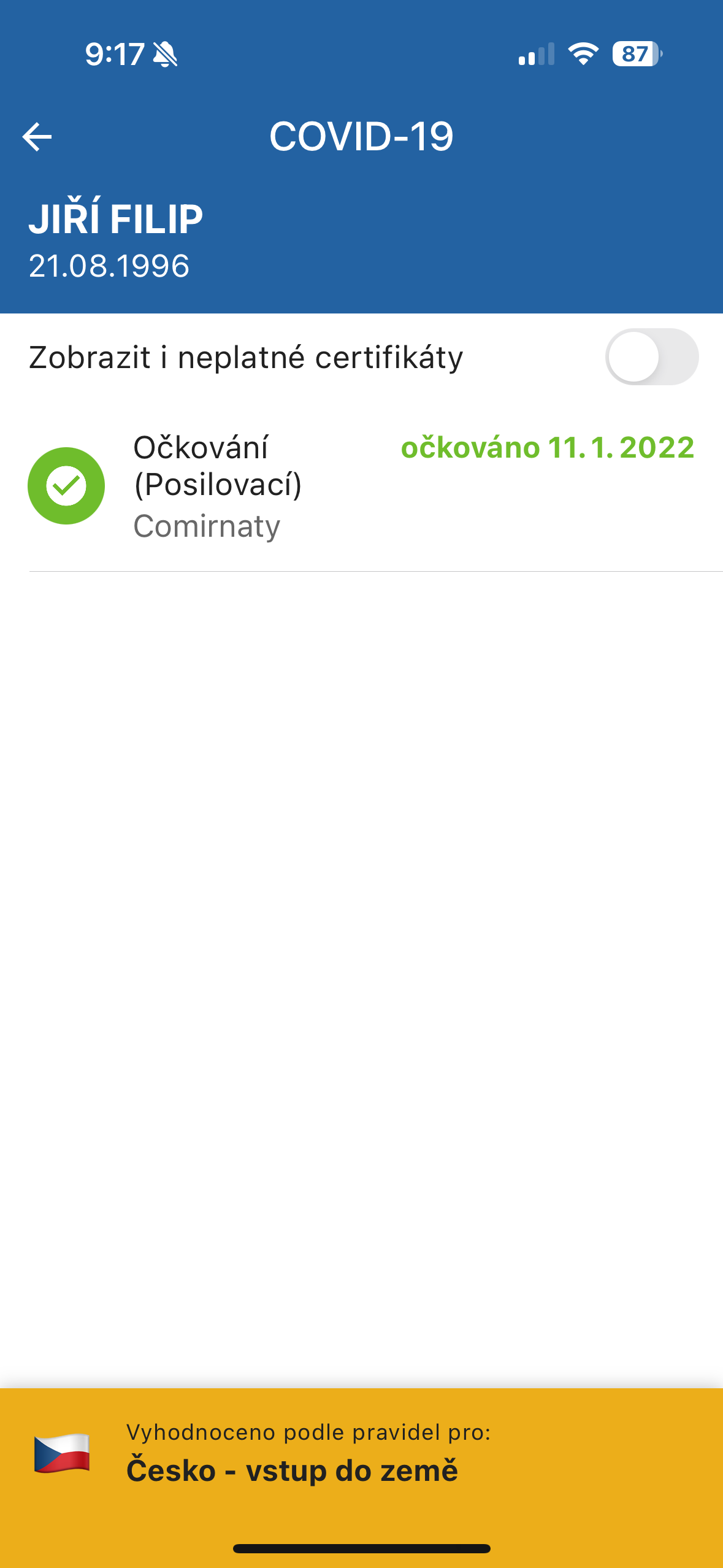
Task: Click the muted notifications bell icon
Action: pos(164,55)
